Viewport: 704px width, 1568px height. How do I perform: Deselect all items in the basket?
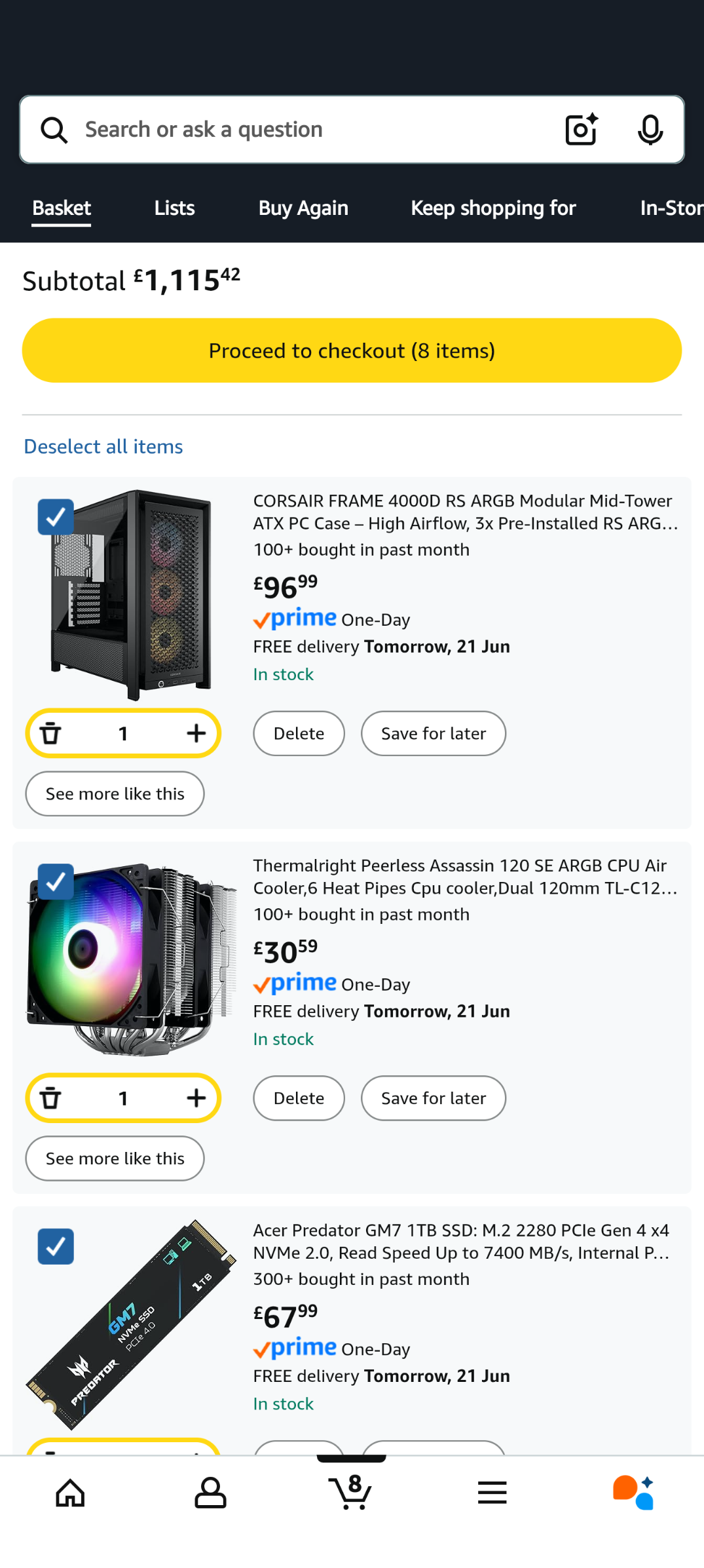click(103, 447)
